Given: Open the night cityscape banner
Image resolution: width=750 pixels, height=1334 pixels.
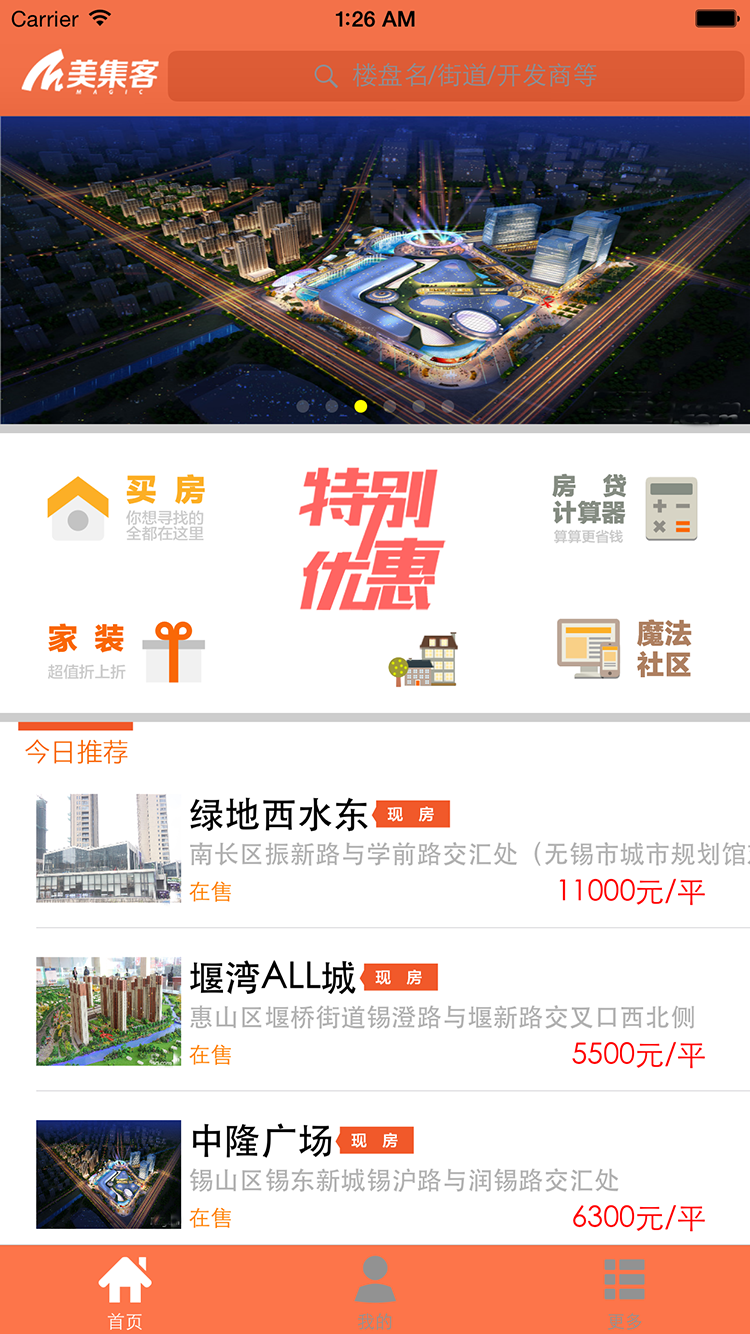Looking at the screenshot, I should tap(375, 270).
